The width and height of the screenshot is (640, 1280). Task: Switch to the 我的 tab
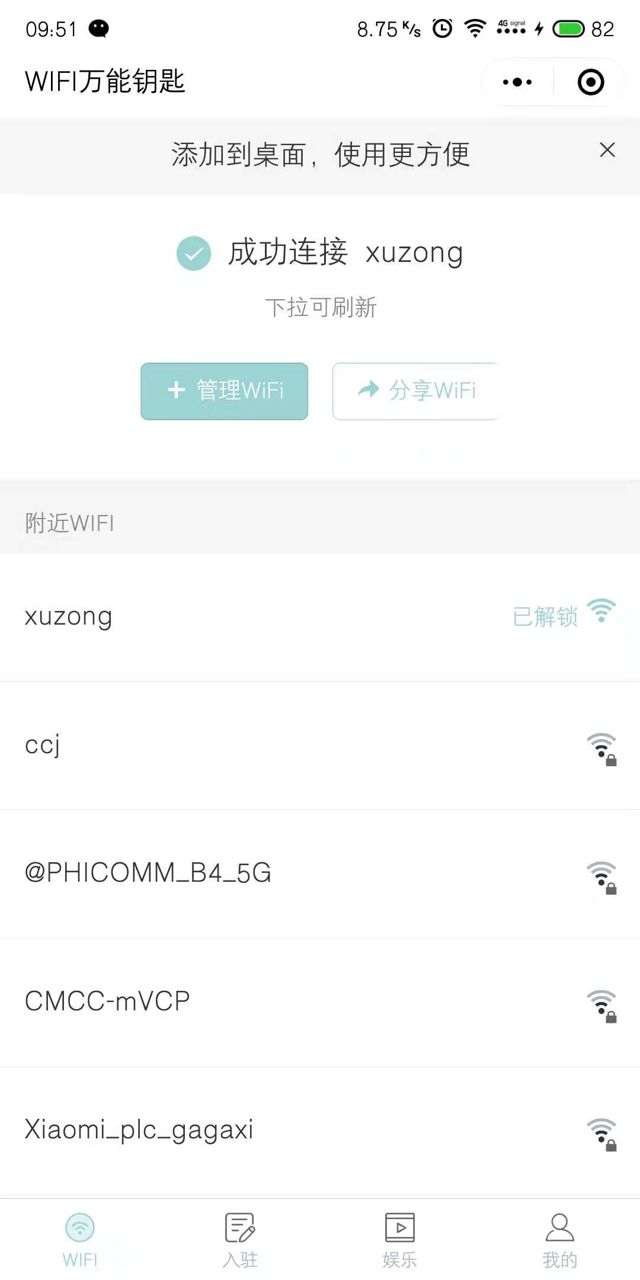coord(560,1240)
